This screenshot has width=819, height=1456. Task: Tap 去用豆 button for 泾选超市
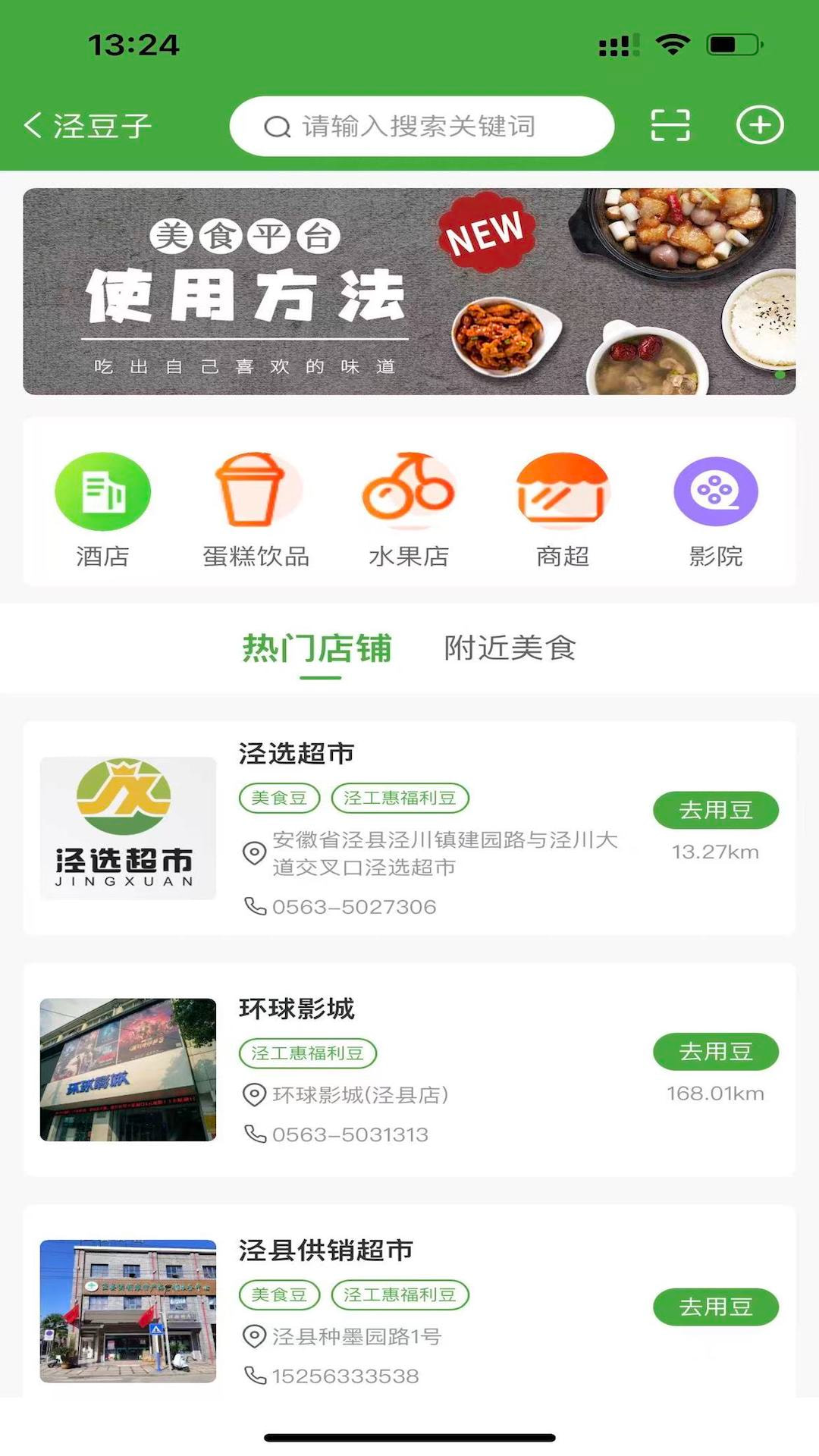(x=716, y=810)
